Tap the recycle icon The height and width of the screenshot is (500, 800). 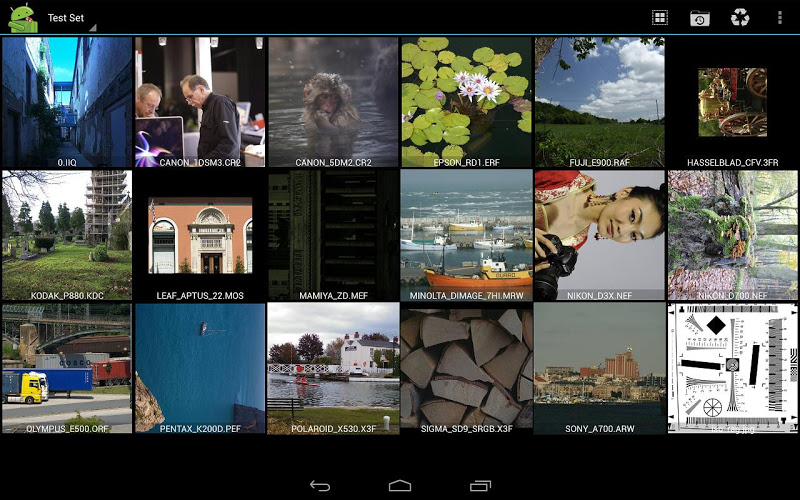740,18
